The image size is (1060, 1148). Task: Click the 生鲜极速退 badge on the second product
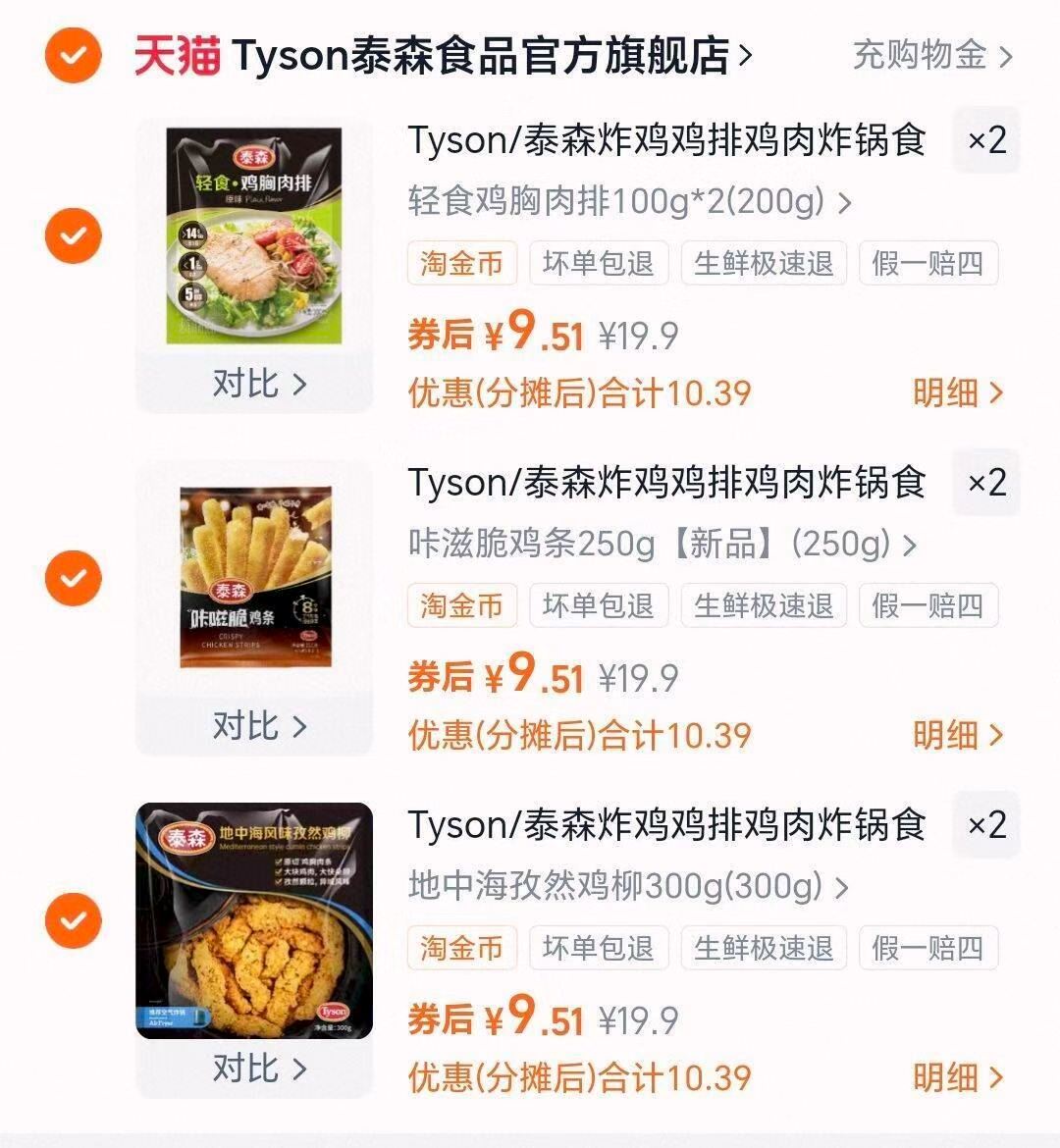coord(765,605)
